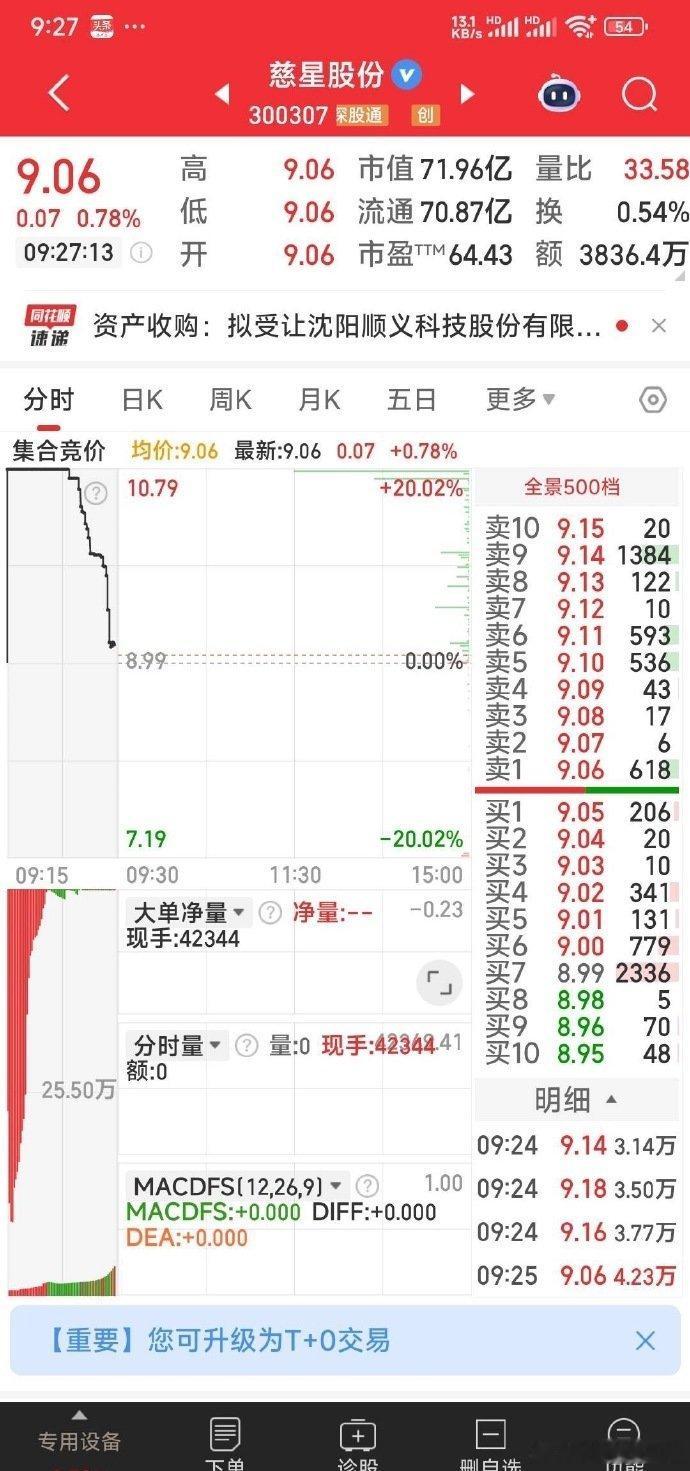690x1471 pixels.
Task: Open the search magnifier icon
Action: (x=639, y=95)
